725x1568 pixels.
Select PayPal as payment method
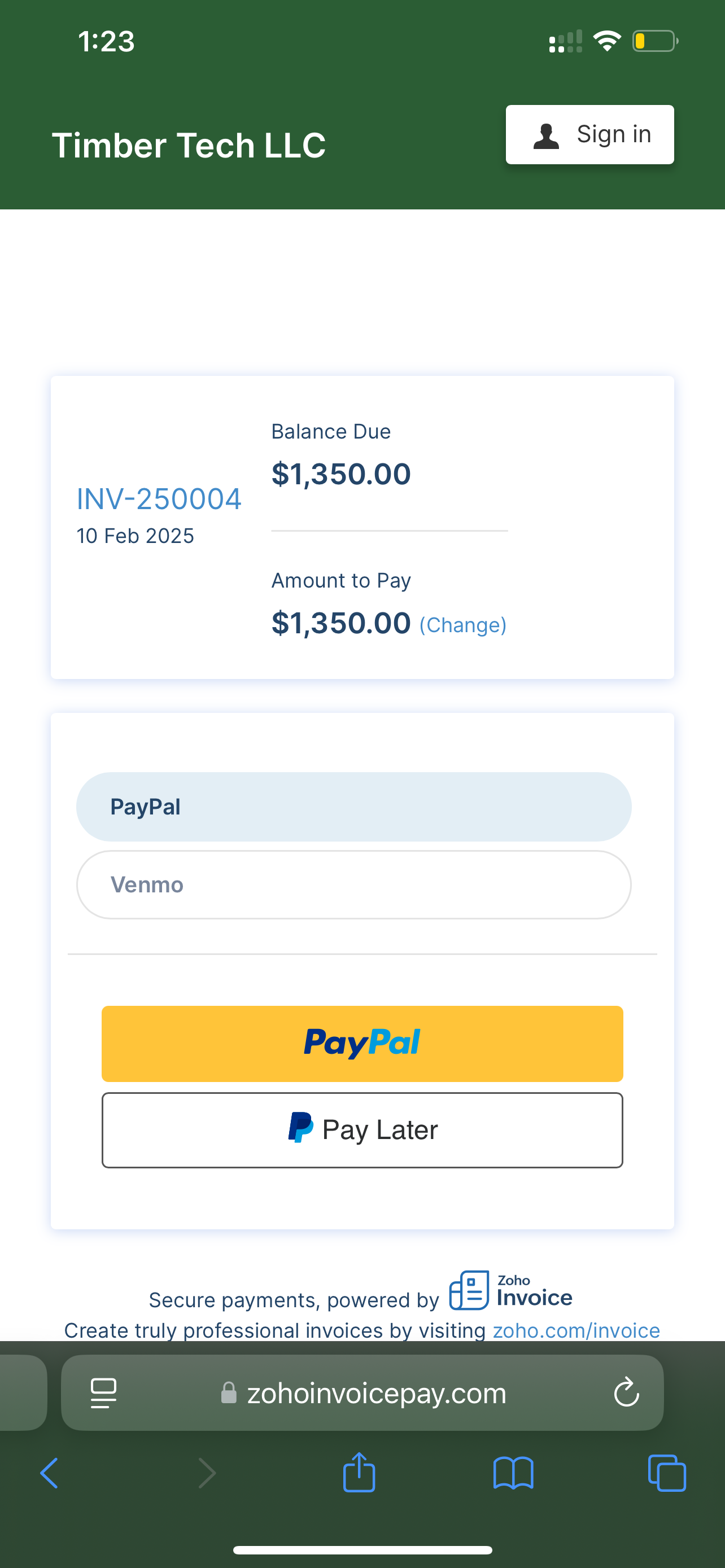click(x=355, y=806)
